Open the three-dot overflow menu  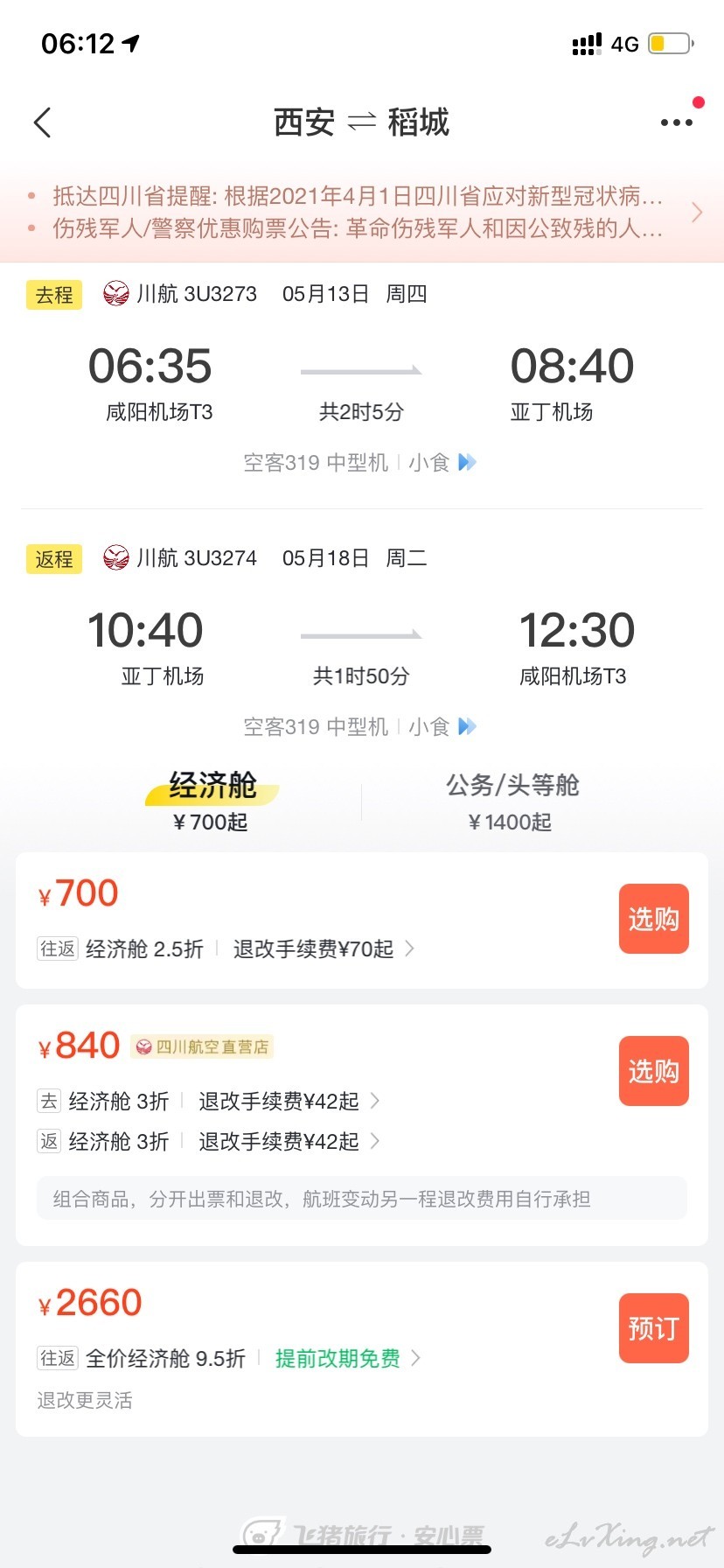tap(677, 122)
